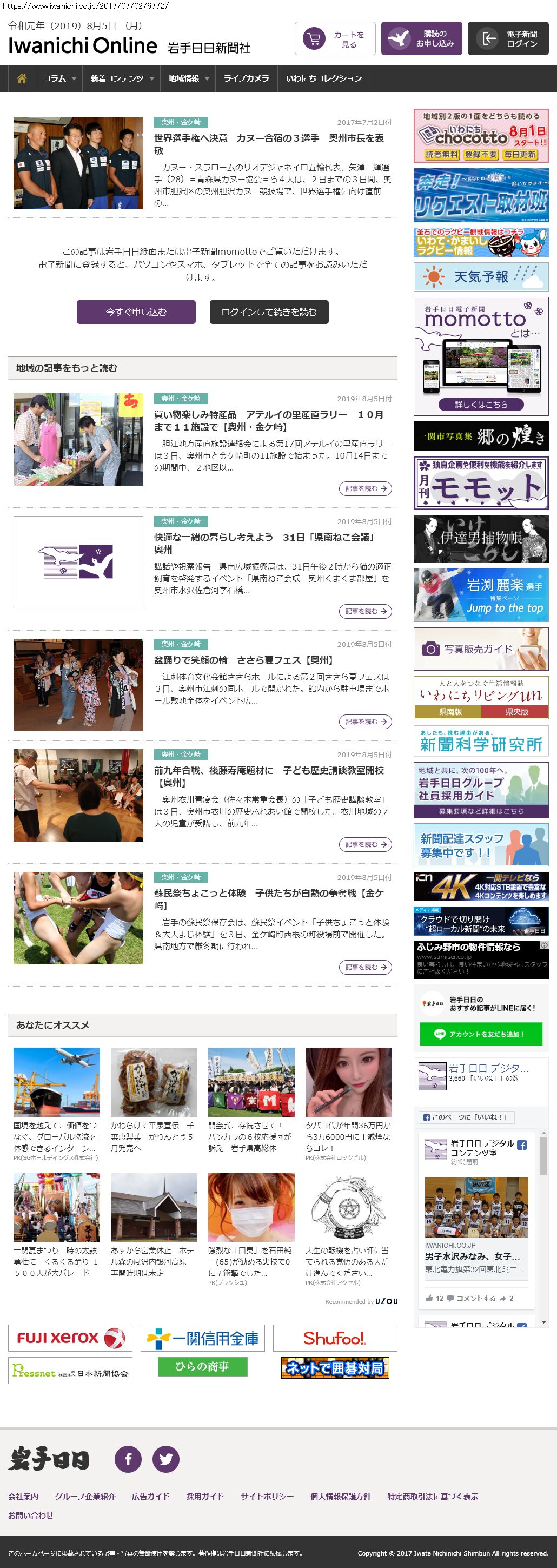Open 購読のお申し込み subscription page
The height and width of the screenshot is (1568, 557).
422,39
